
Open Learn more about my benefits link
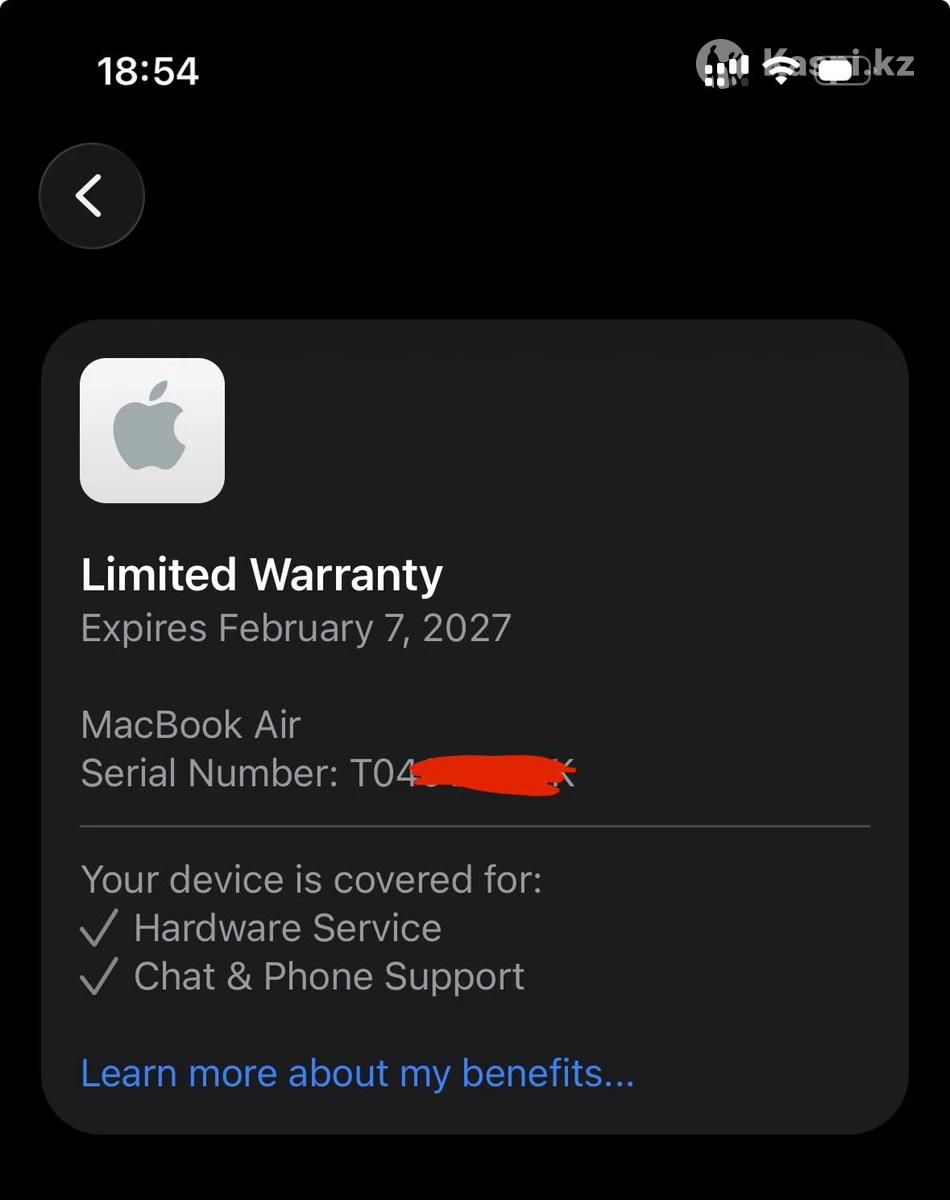tap(357, 1073)
